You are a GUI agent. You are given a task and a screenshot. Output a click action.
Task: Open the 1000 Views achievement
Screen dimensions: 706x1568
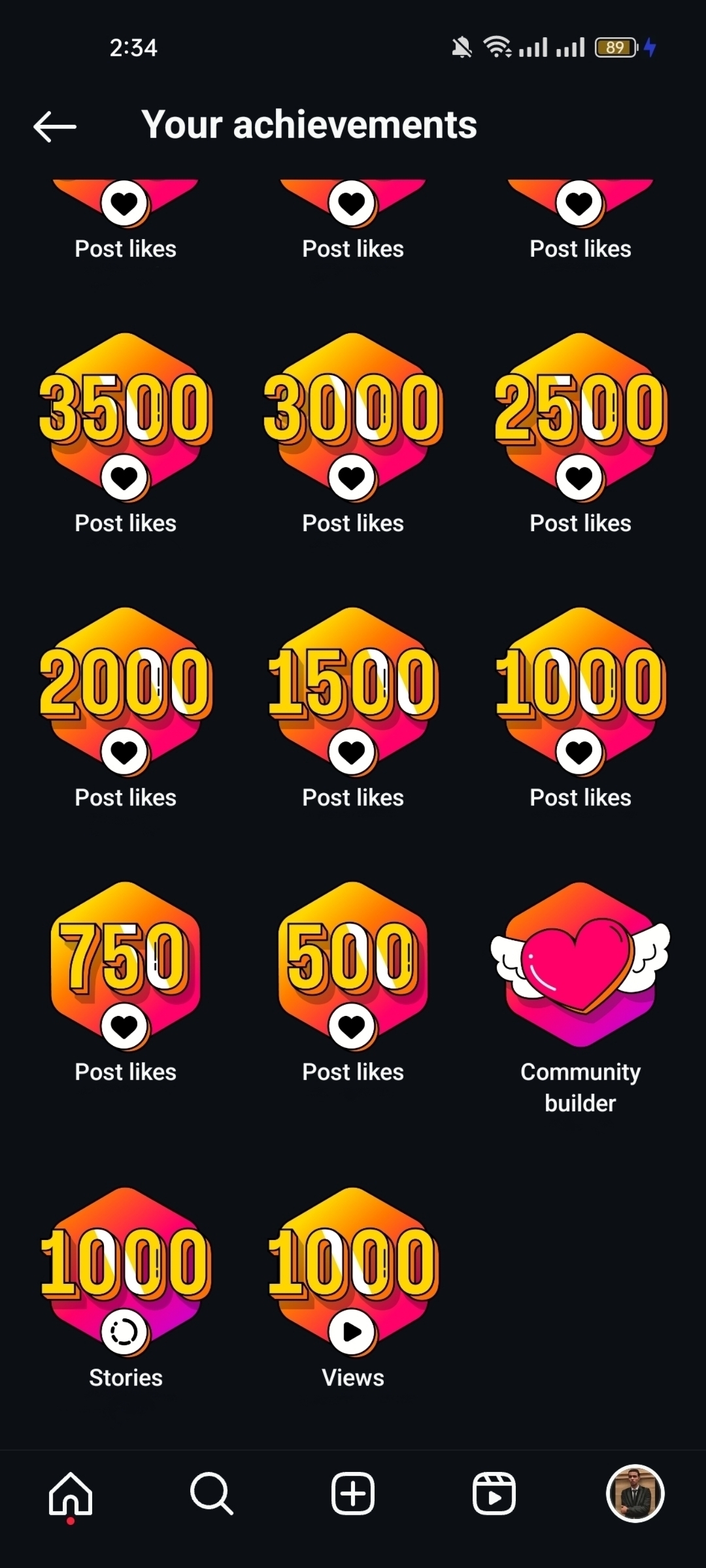(353, 1273)
